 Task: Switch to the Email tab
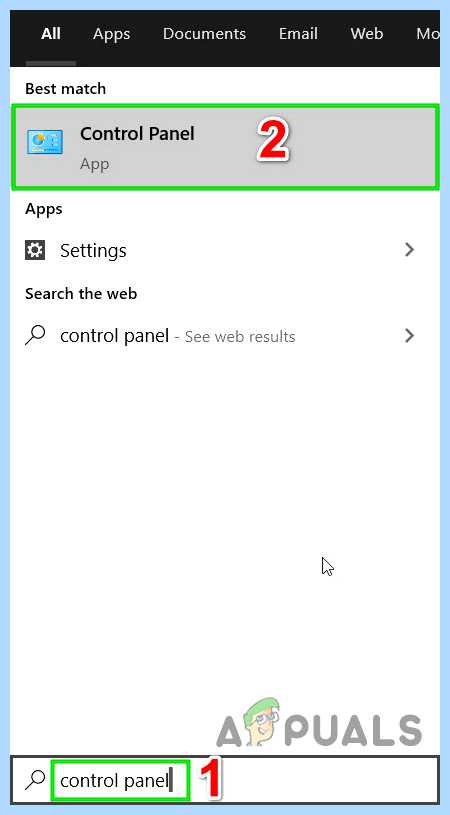click(298, 34)
